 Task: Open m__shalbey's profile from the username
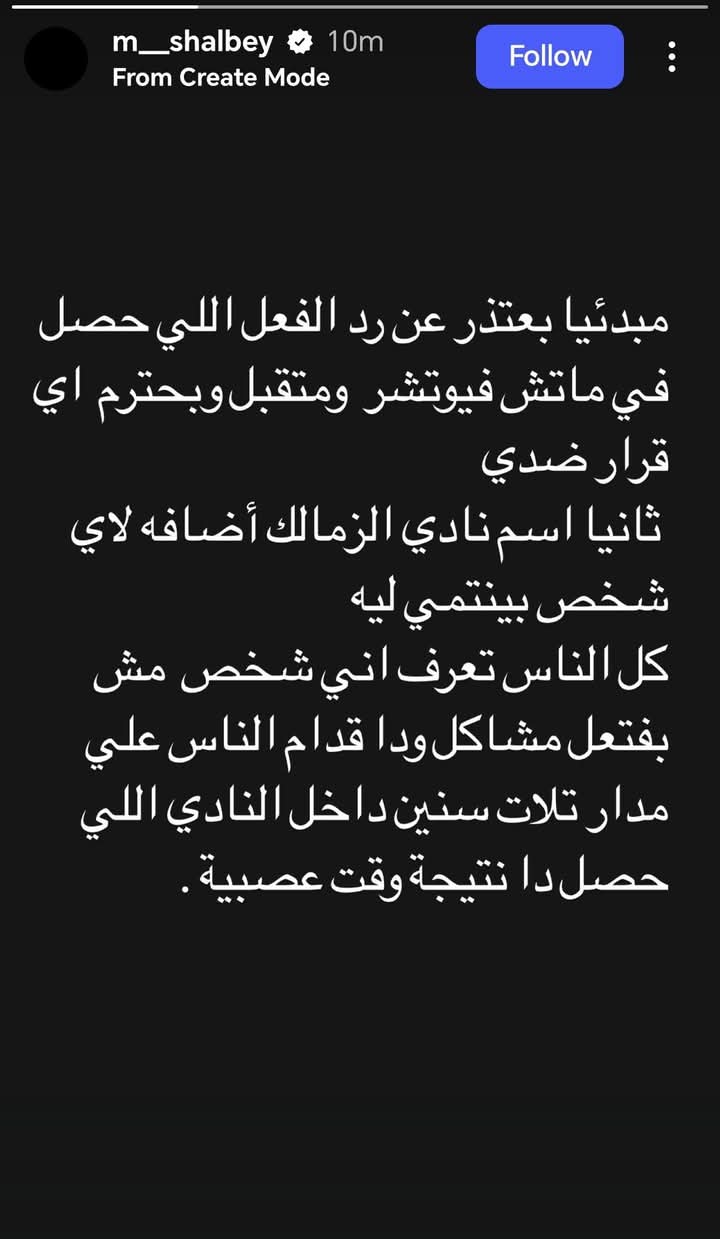pos(193,42)
